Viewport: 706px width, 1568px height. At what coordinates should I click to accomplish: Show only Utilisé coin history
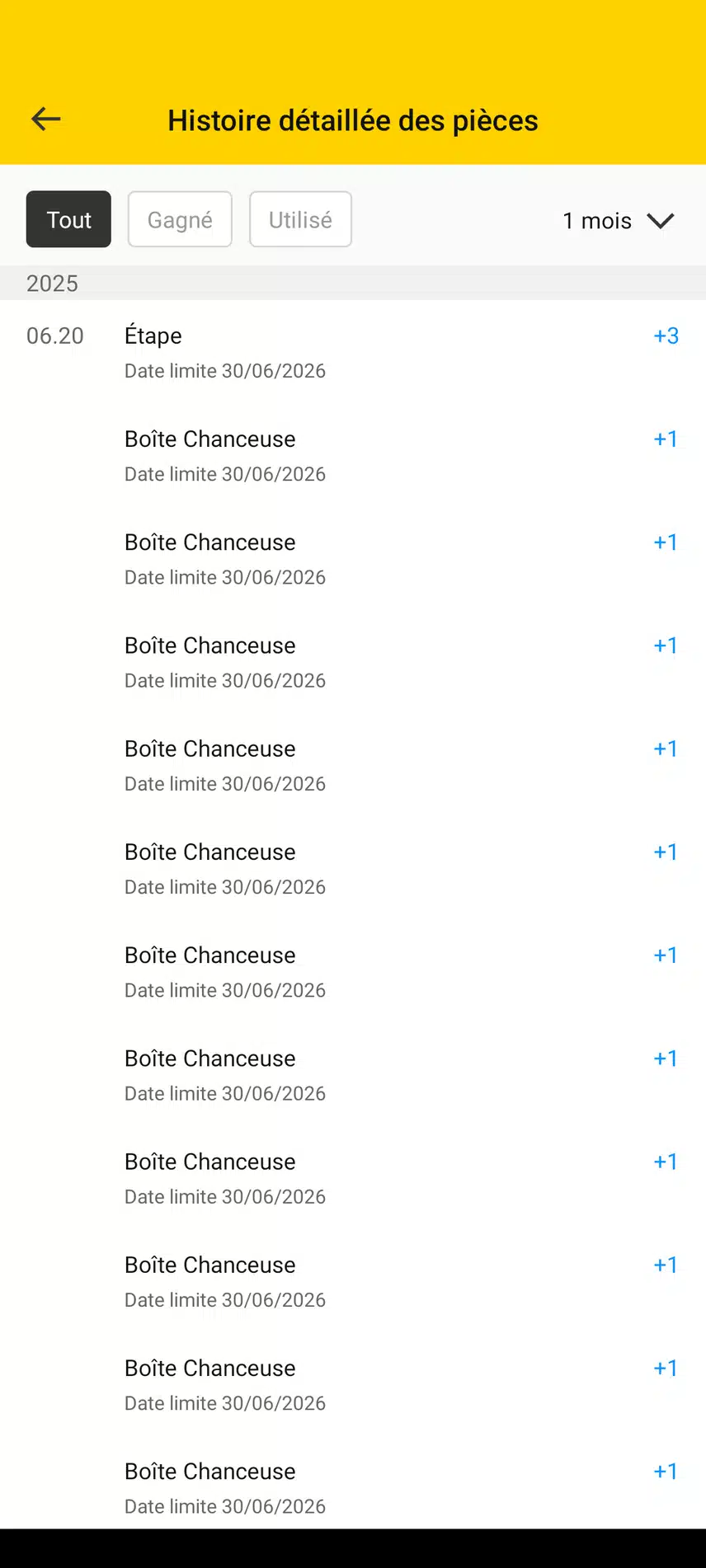pyautogui.click(x=300, y=219)
